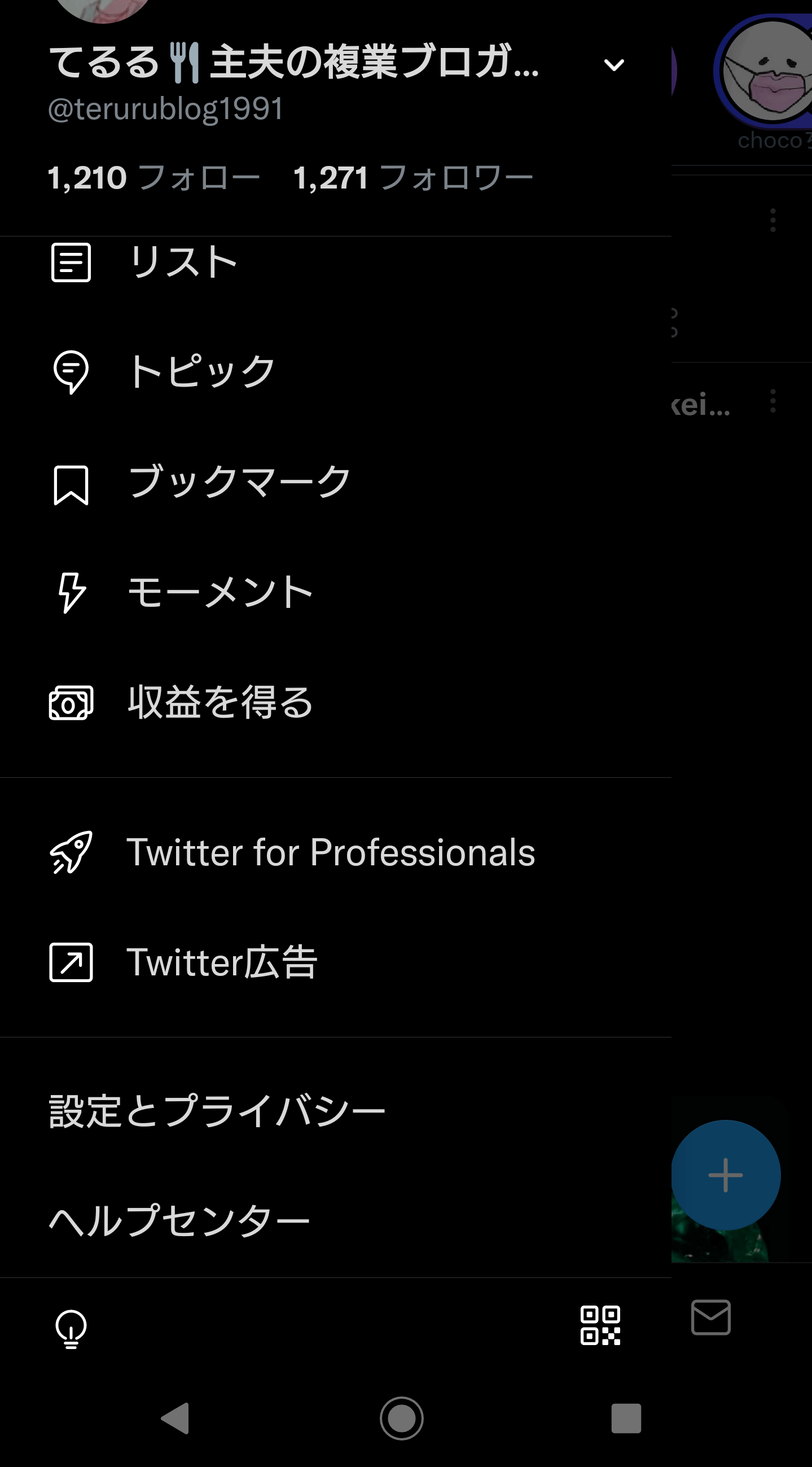Image resolution: width=812 pixels, height=1467 pixels.
Task: View the 1,210 フォロー following list
Action: 153,178
